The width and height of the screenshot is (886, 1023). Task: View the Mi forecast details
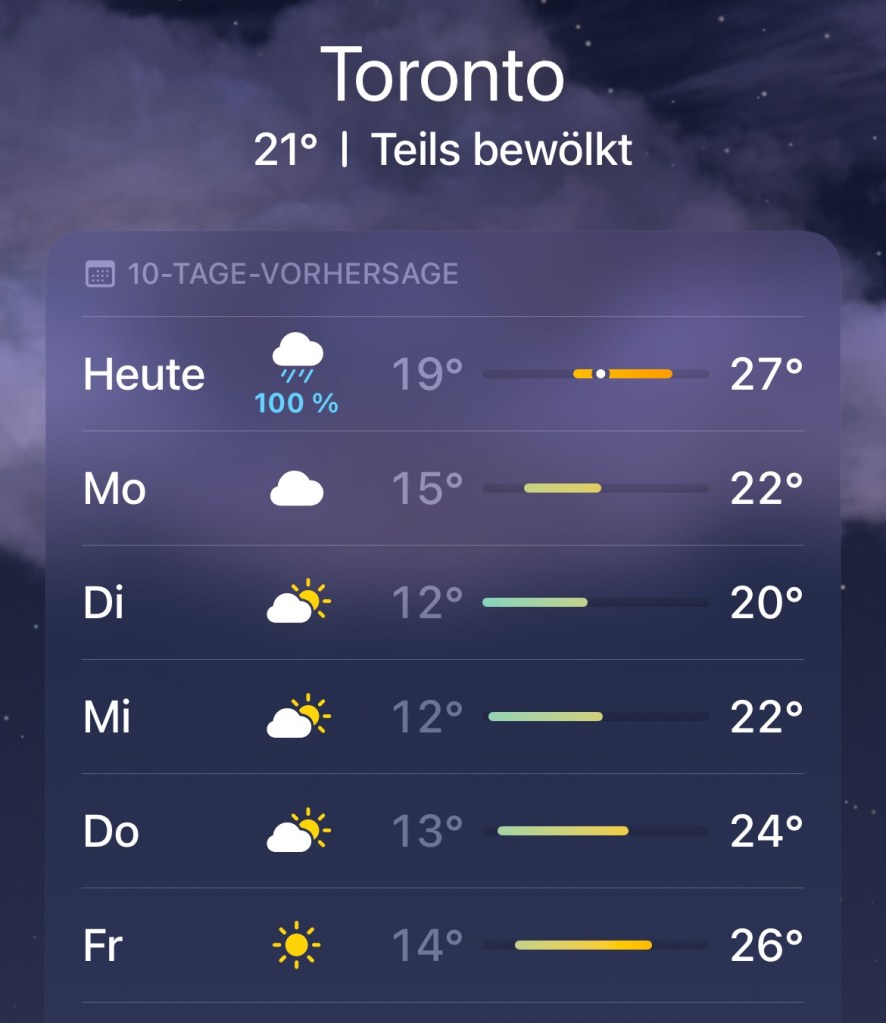coord(442,717)
